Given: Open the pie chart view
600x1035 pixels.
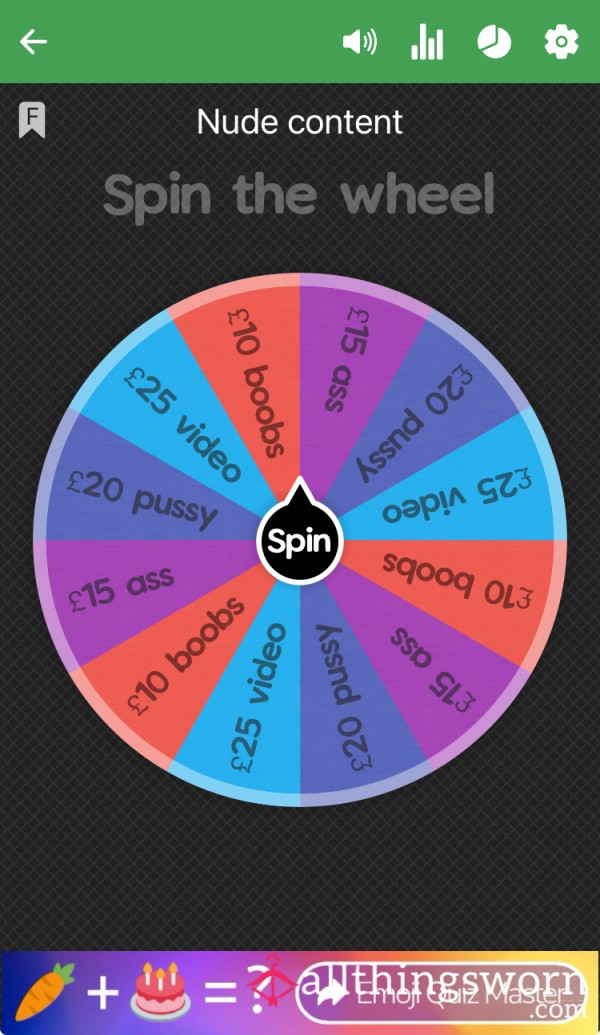Looking at the screenshot, I should coord(494,42).
